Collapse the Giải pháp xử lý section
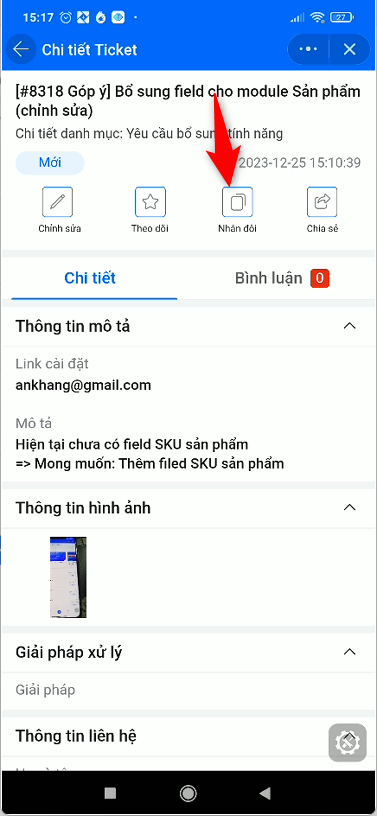 tap(350, 652)
